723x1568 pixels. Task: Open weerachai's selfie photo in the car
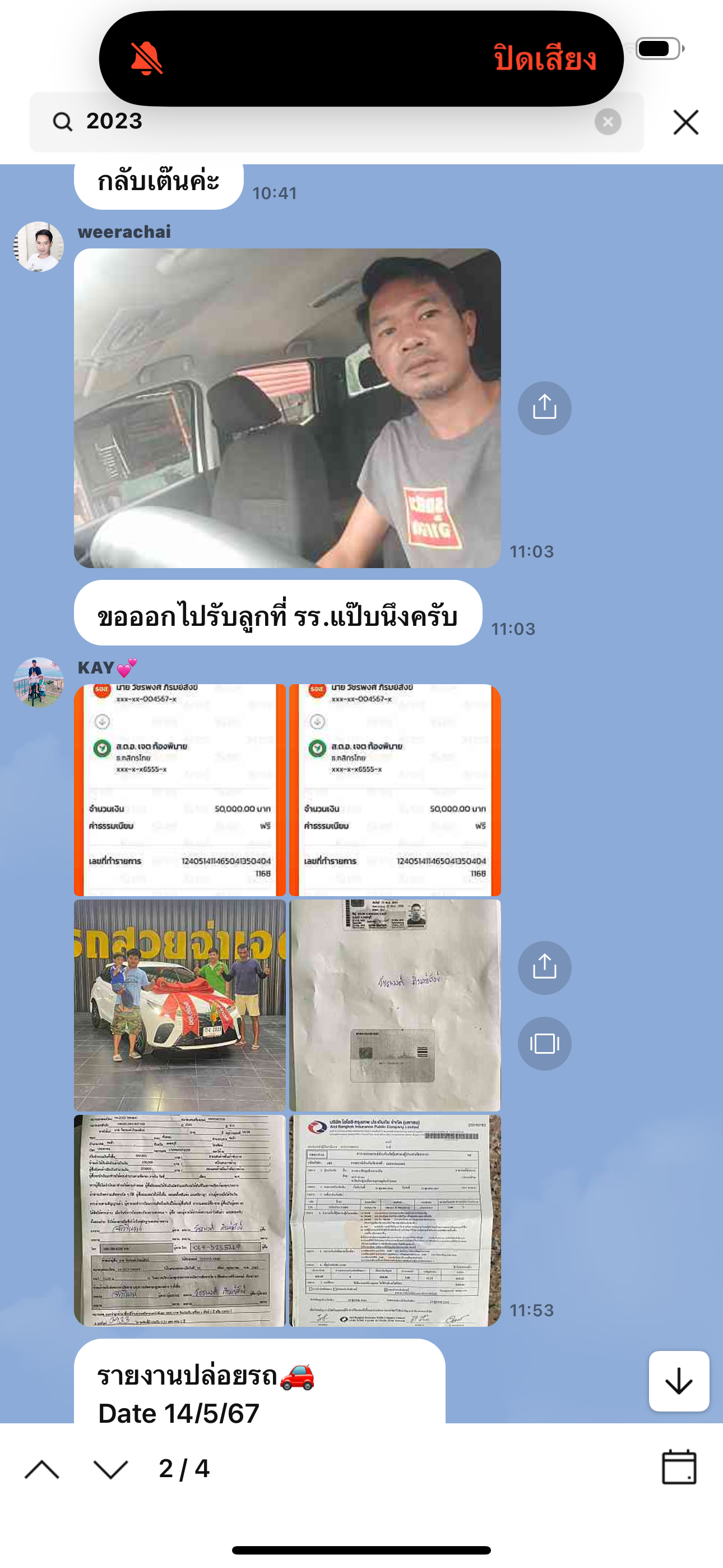coord(288,408)
